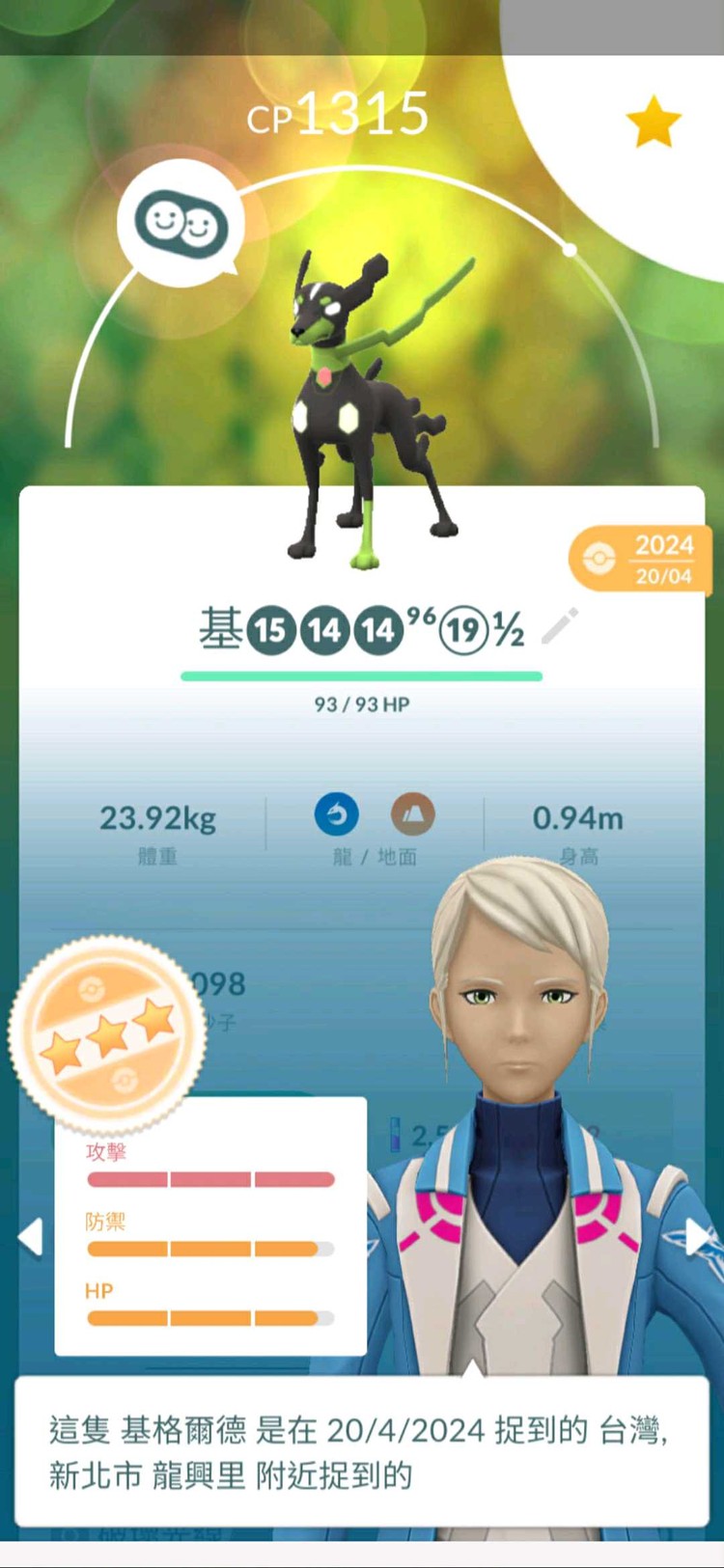Dismiss the appraisal speech text box
The height and width of the screenshot is (1568, 724).
point(361,1450)
